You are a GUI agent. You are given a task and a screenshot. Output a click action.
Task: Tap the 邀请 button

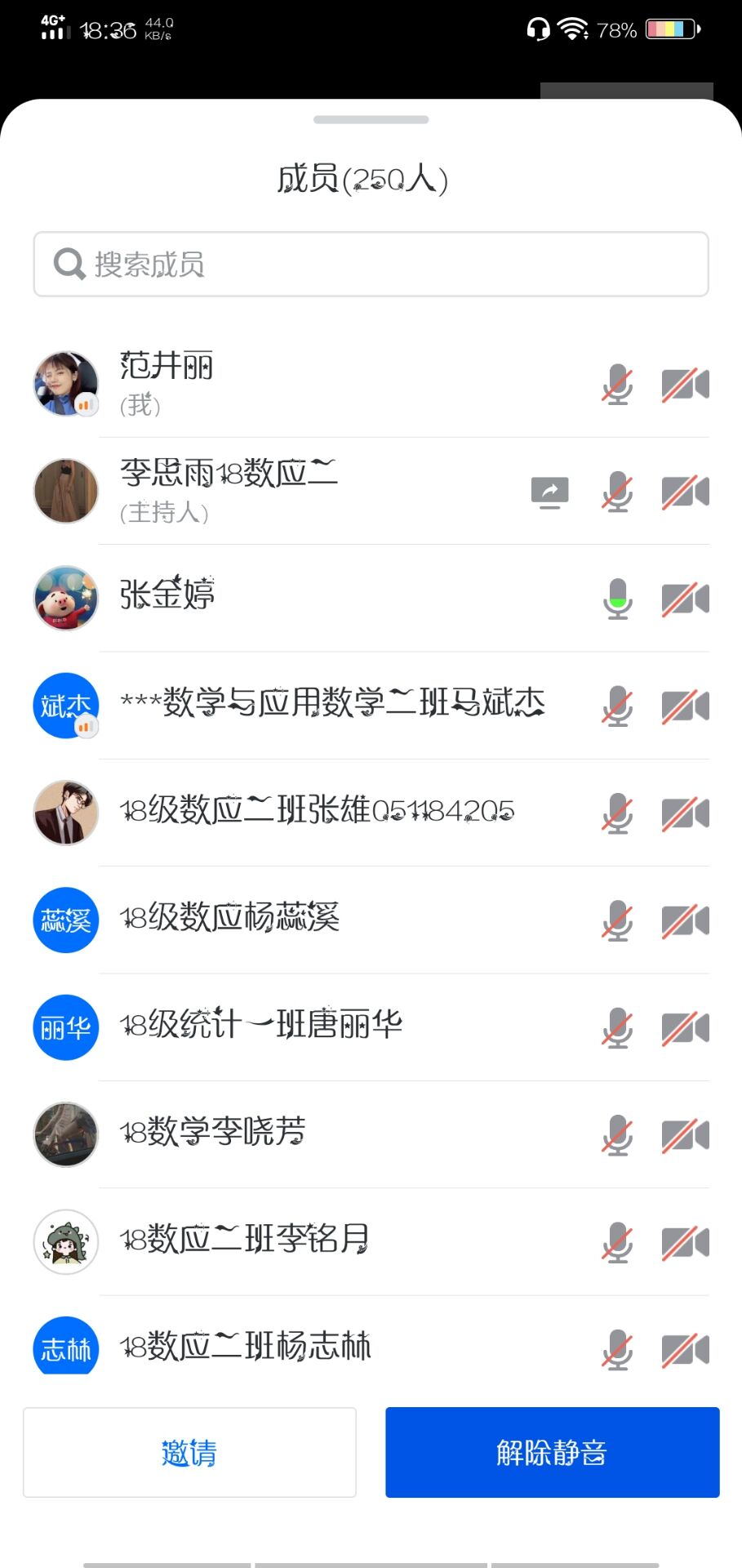coord(189,1452)
